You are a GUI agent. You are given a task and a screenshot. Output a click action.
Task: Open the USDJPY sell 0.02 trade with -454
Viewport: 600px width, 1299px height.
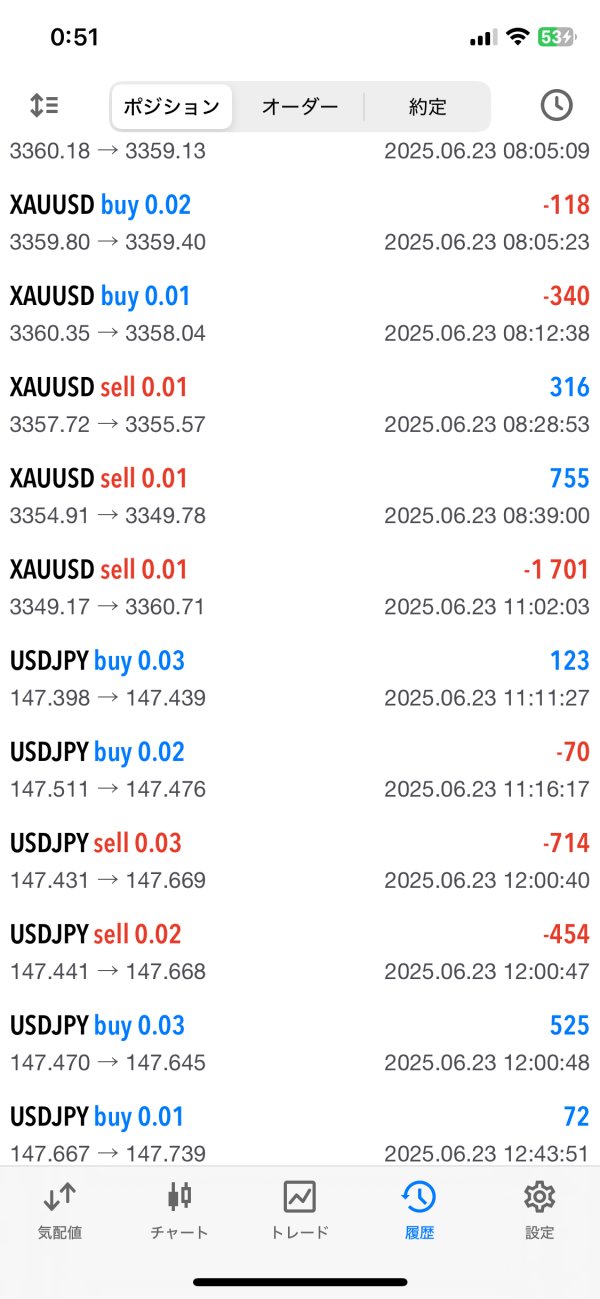[300, 952]
